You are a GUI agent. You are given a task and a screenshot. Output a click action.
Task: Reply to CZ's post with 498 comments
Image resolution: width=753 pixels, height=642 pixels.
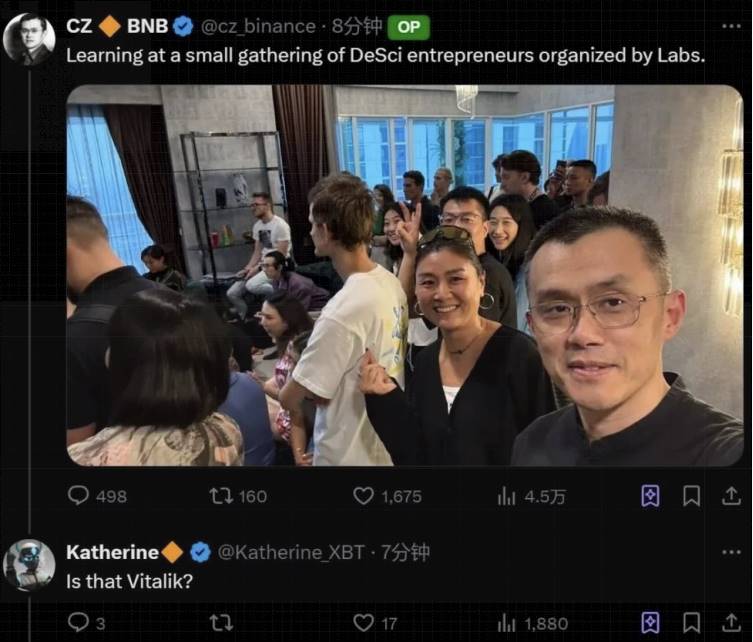79,496
